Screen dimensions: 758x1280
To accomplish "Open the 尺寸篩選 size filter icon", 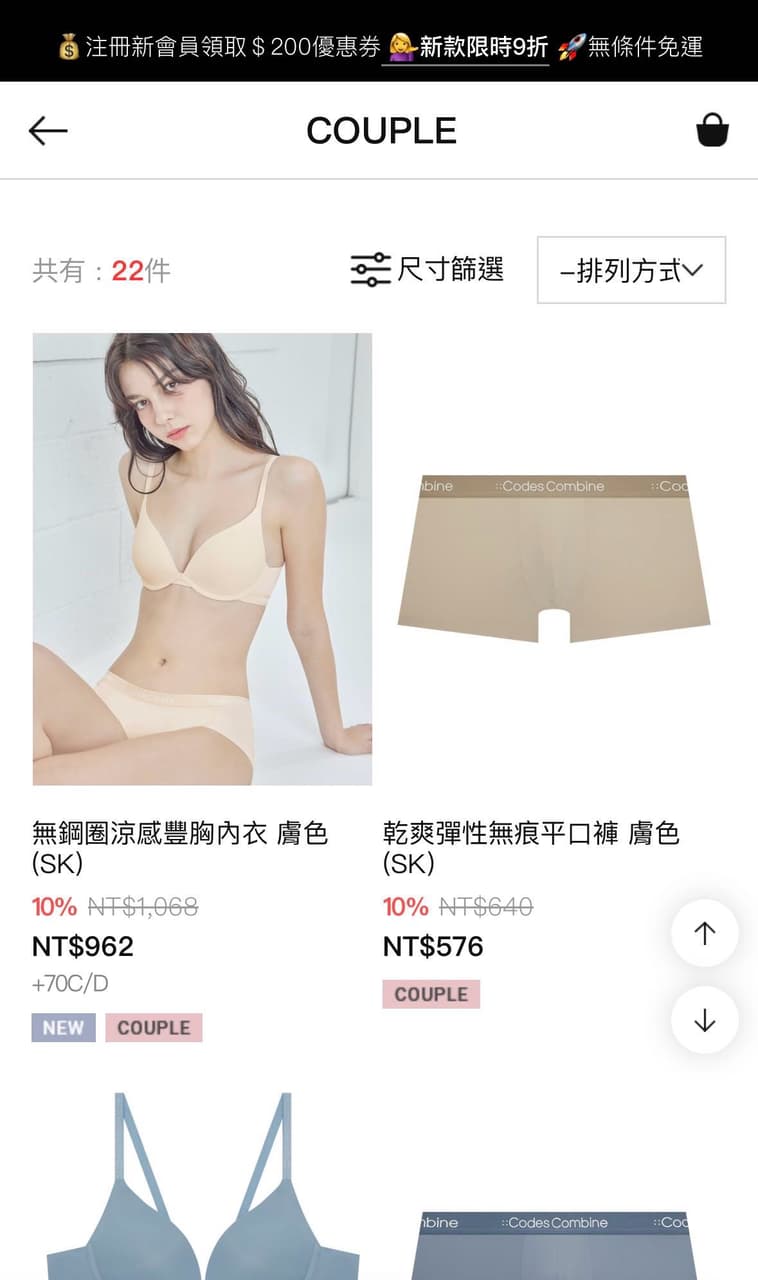I will (369, 269).
